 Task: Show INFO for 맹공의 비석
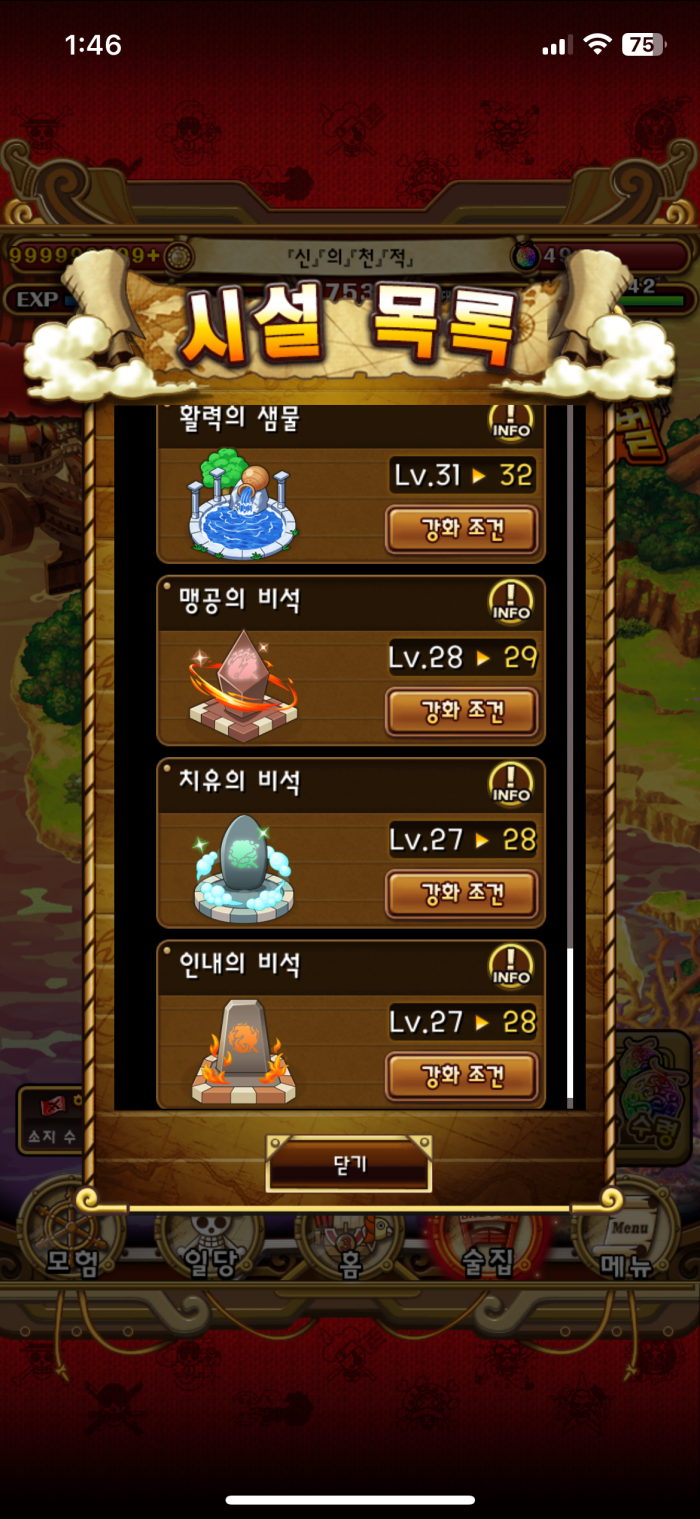pyautogui.click(x=511, y=602)
